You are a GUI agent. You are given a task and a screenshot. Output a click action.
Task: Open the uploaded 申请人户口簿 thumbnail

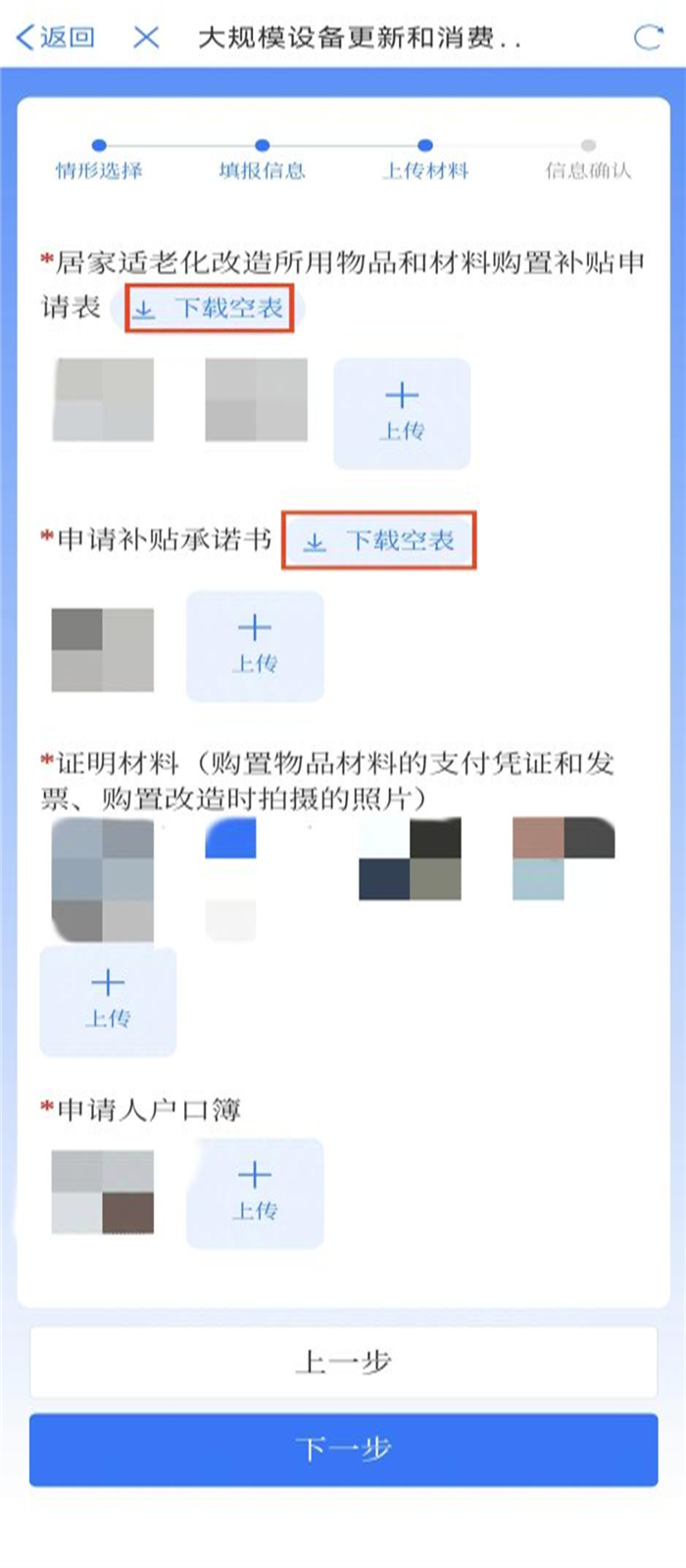click(103, 1193)
